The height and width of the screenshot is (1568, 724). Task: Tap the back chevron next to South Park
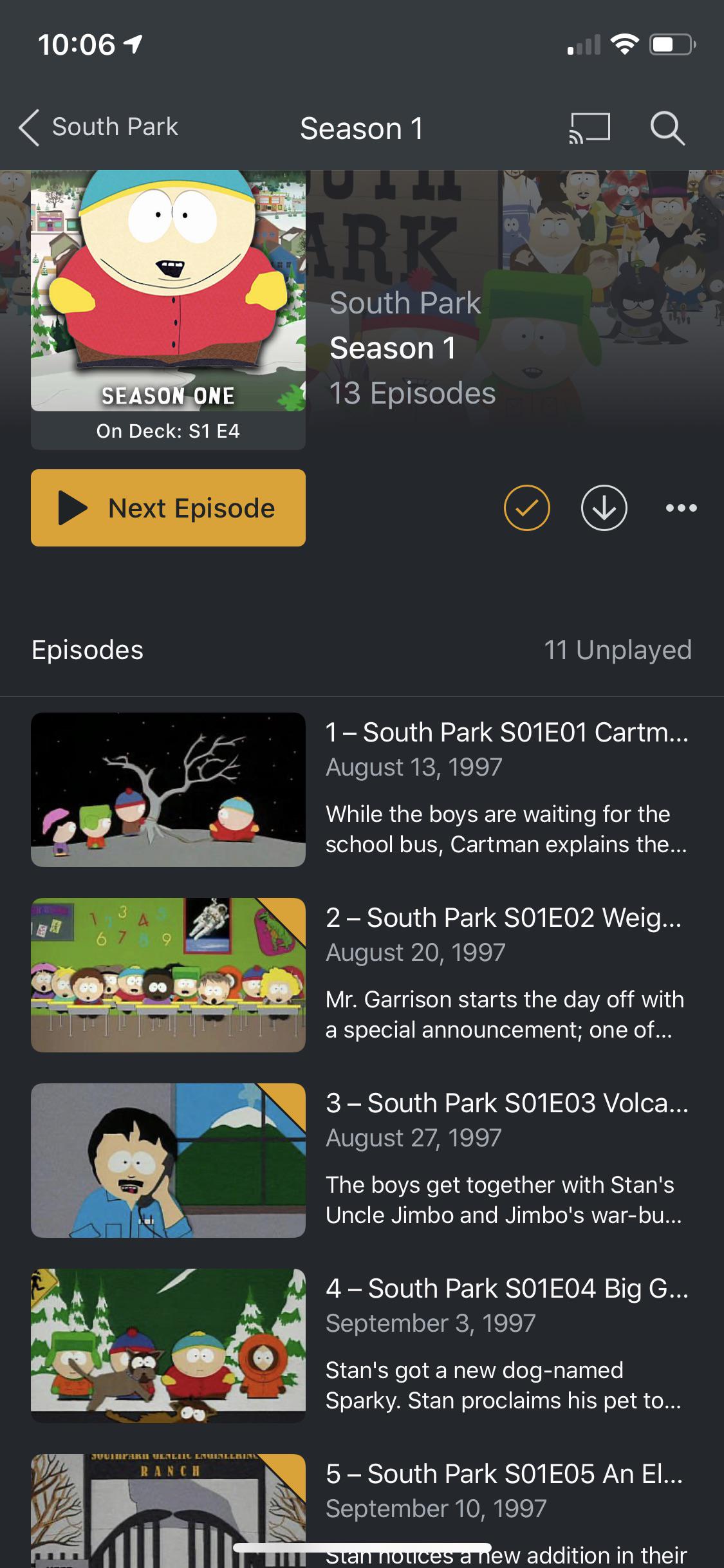point(28,127)
